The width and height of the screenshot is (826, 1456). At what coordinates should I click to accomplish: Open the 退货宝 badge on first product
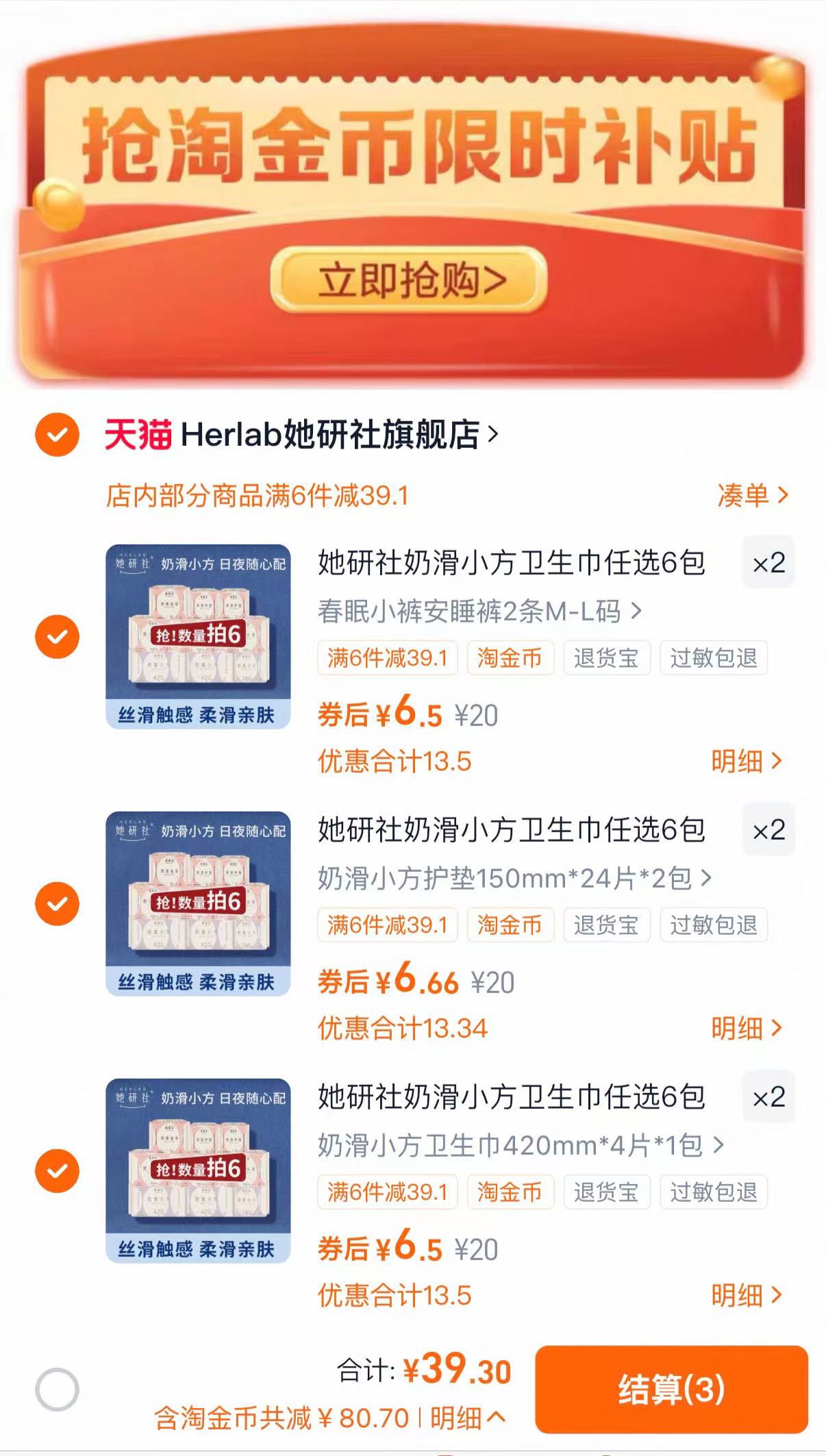tap(607, 658)
